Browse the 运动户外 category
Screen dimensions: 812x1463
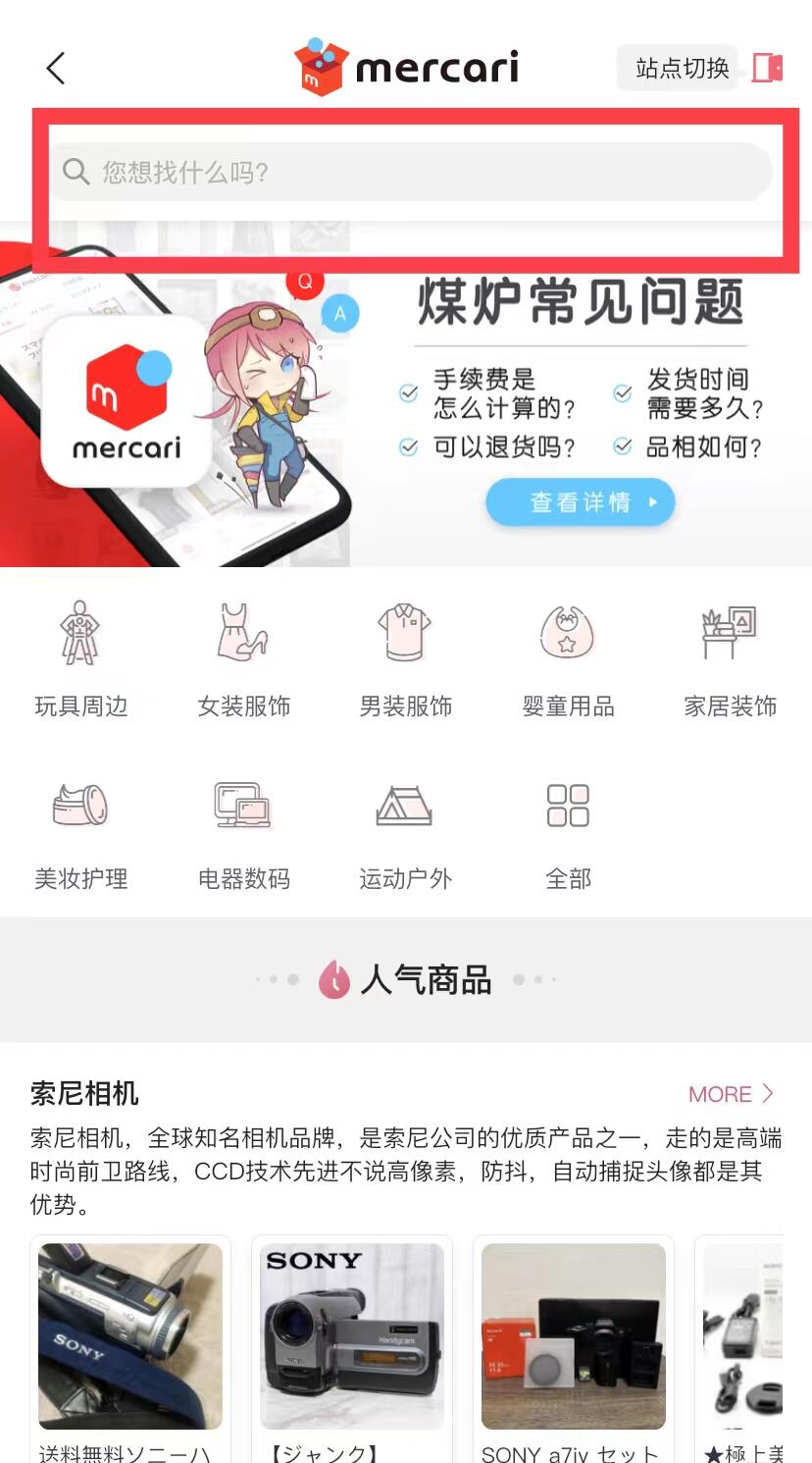tap(406, 834)
